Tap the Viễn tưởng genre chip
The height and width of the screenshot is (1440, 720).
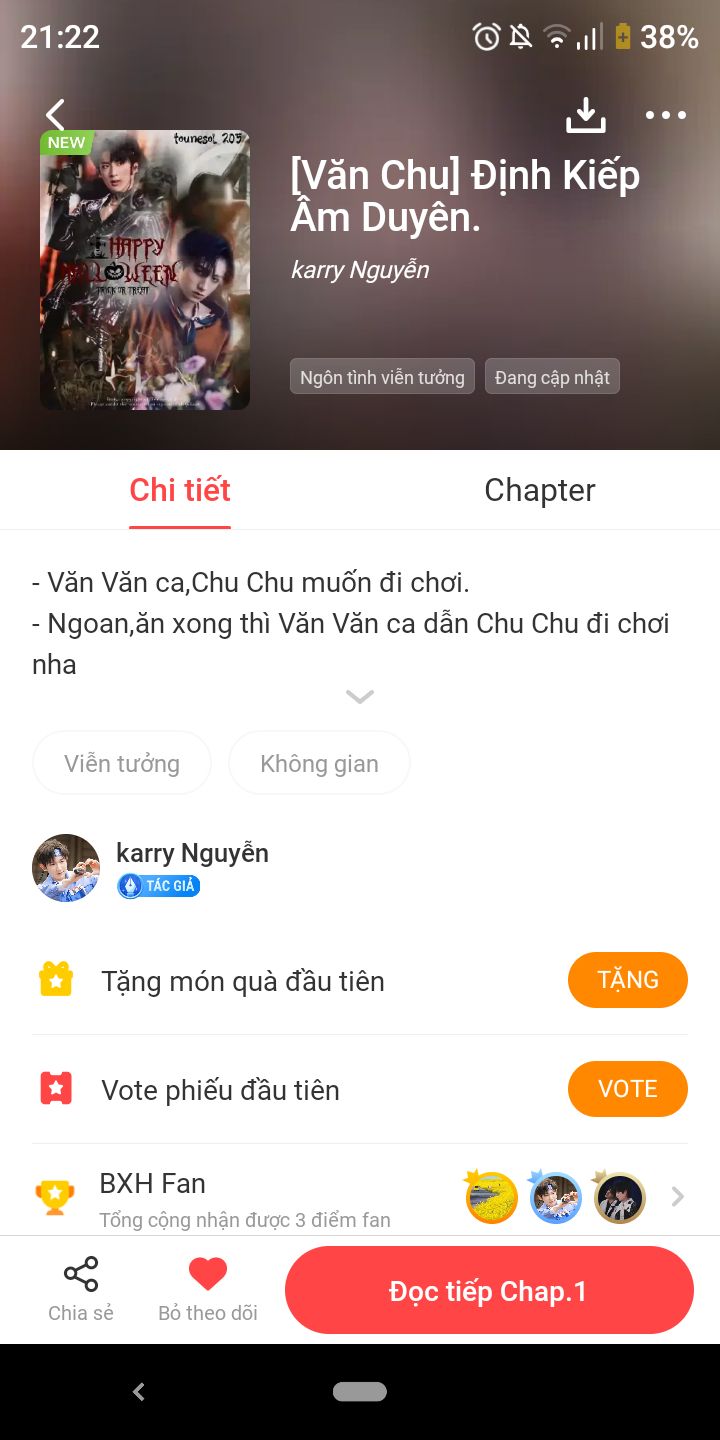[x=122, y=764]
